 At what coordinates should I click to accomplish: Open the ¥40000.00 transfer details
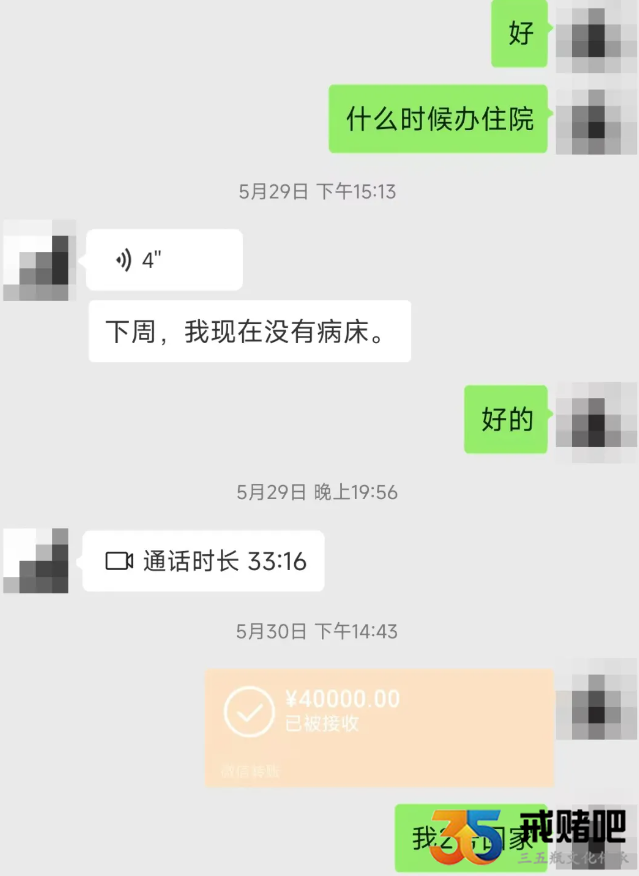tap(379, 727)
